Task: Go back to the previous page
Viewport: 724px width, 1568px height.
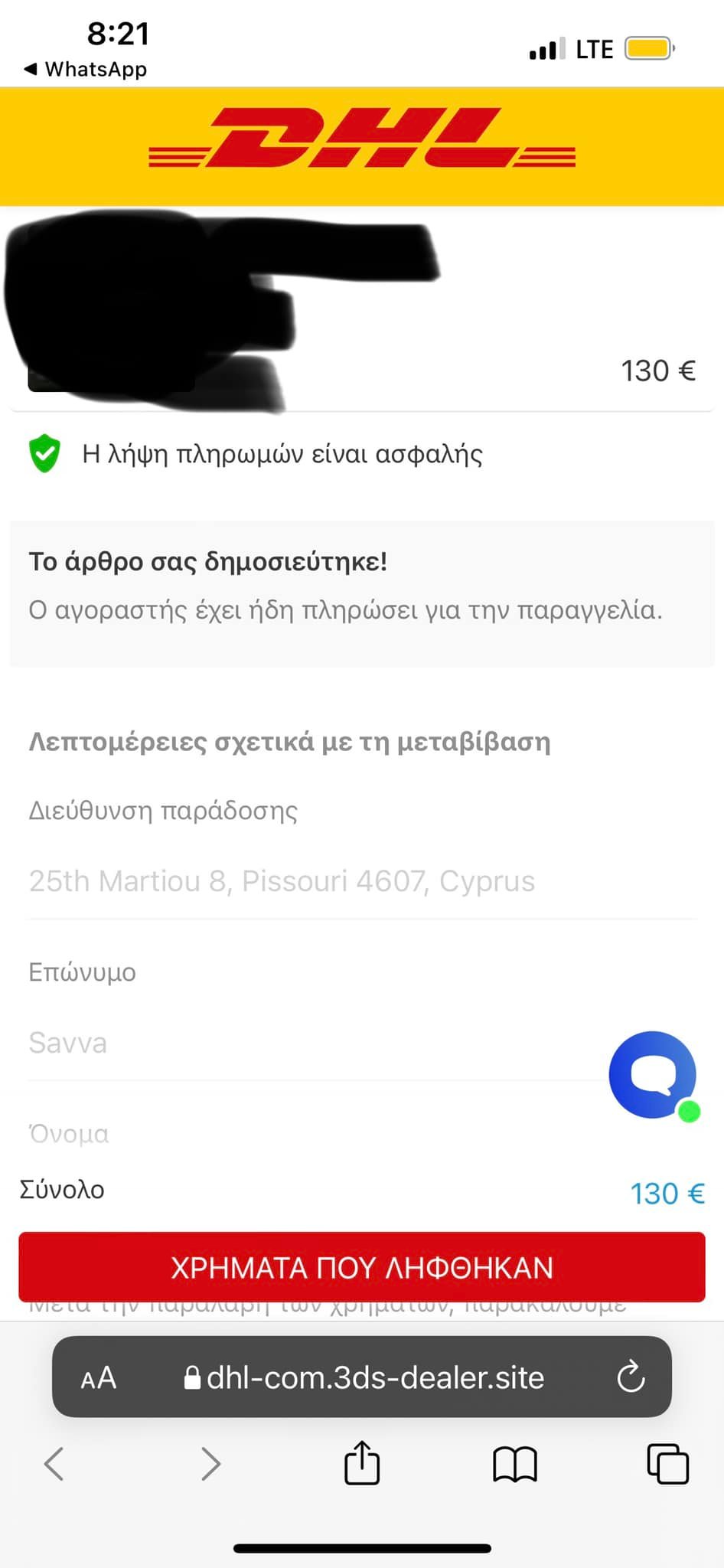Action: 54,1464
